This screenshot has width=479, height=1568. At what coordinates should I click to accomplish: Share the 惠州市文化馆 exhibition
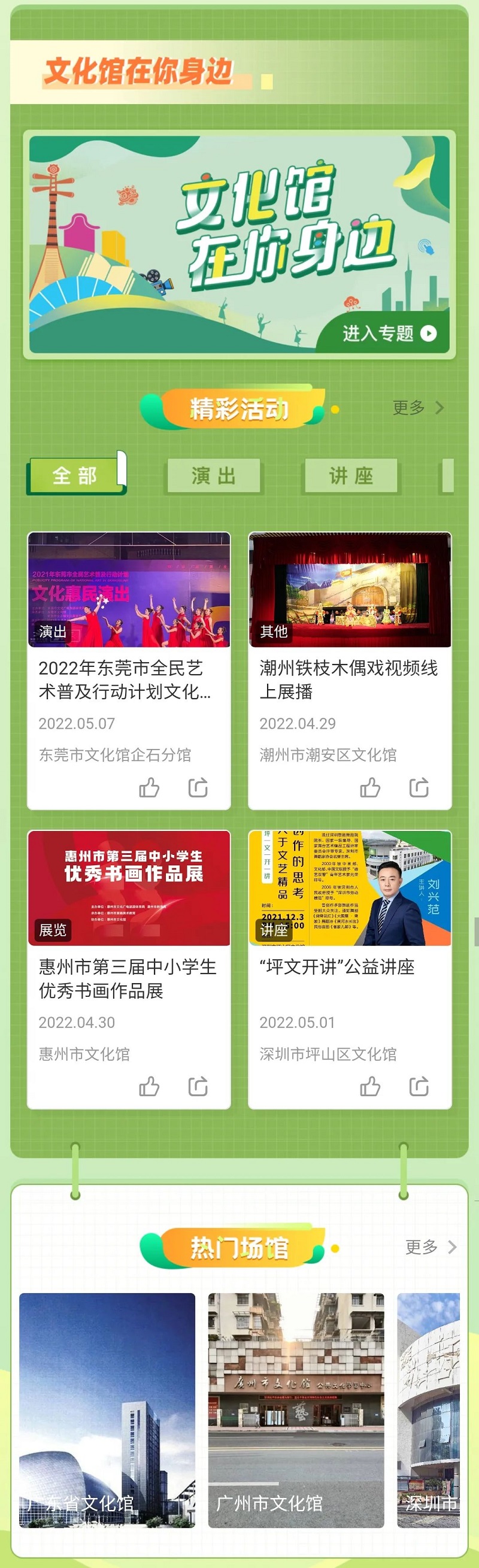pos(198,1087)
